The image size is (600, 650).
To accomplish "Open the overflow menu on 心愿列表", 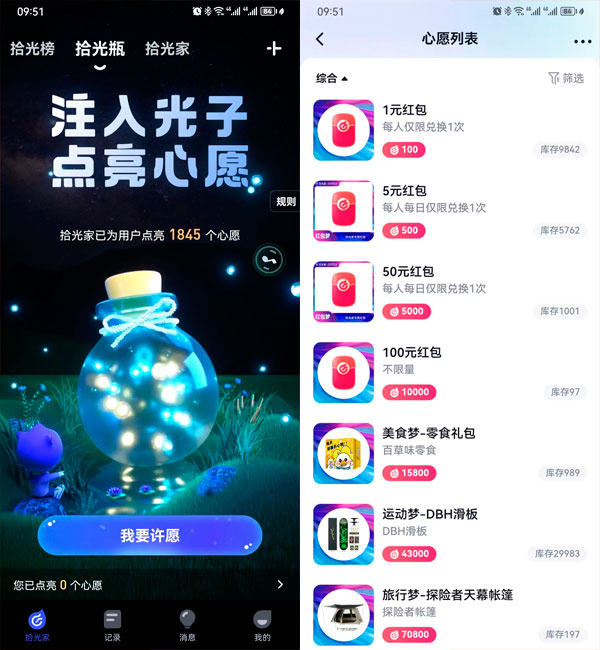I will click(582, 41).
